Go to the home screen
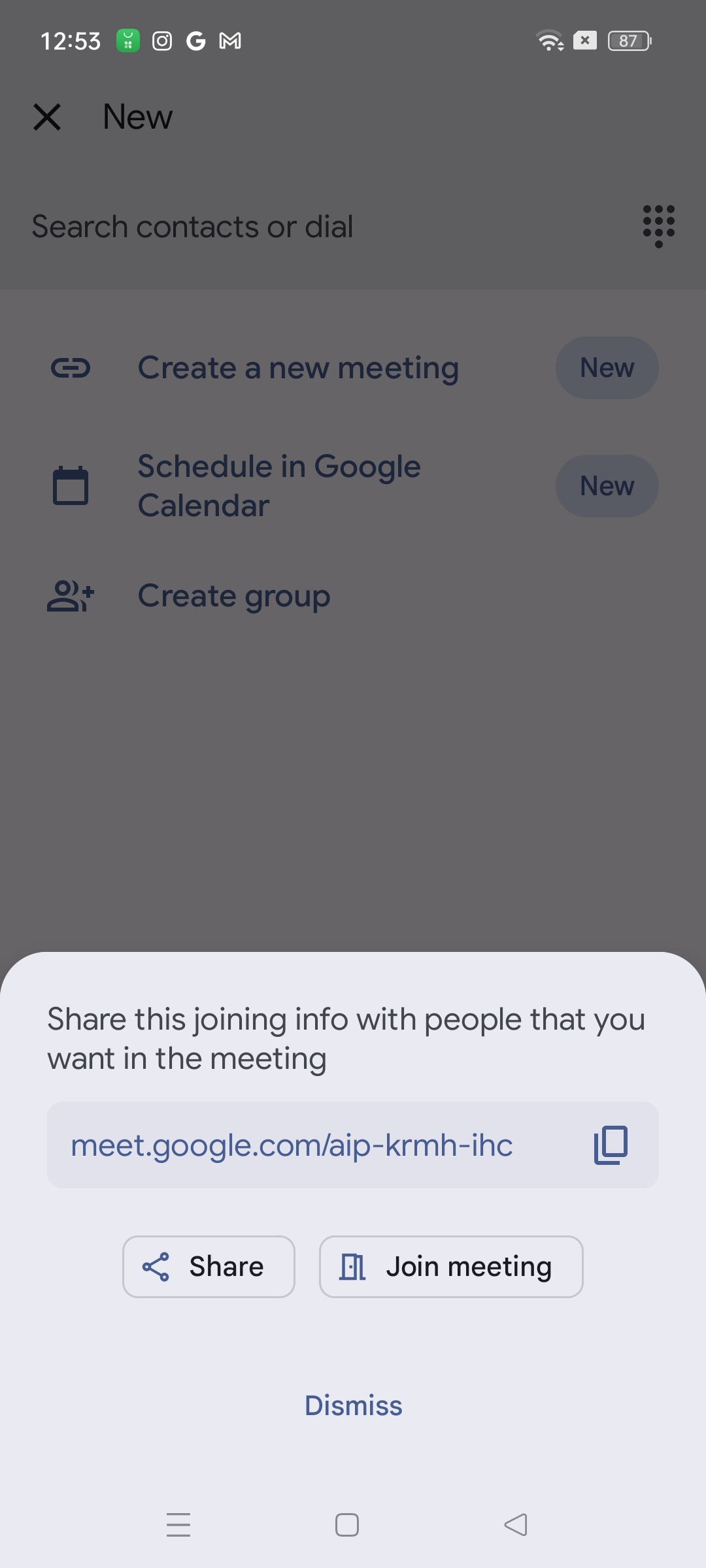Viewport: 706px width, 1568px height. click(347, 1525)
